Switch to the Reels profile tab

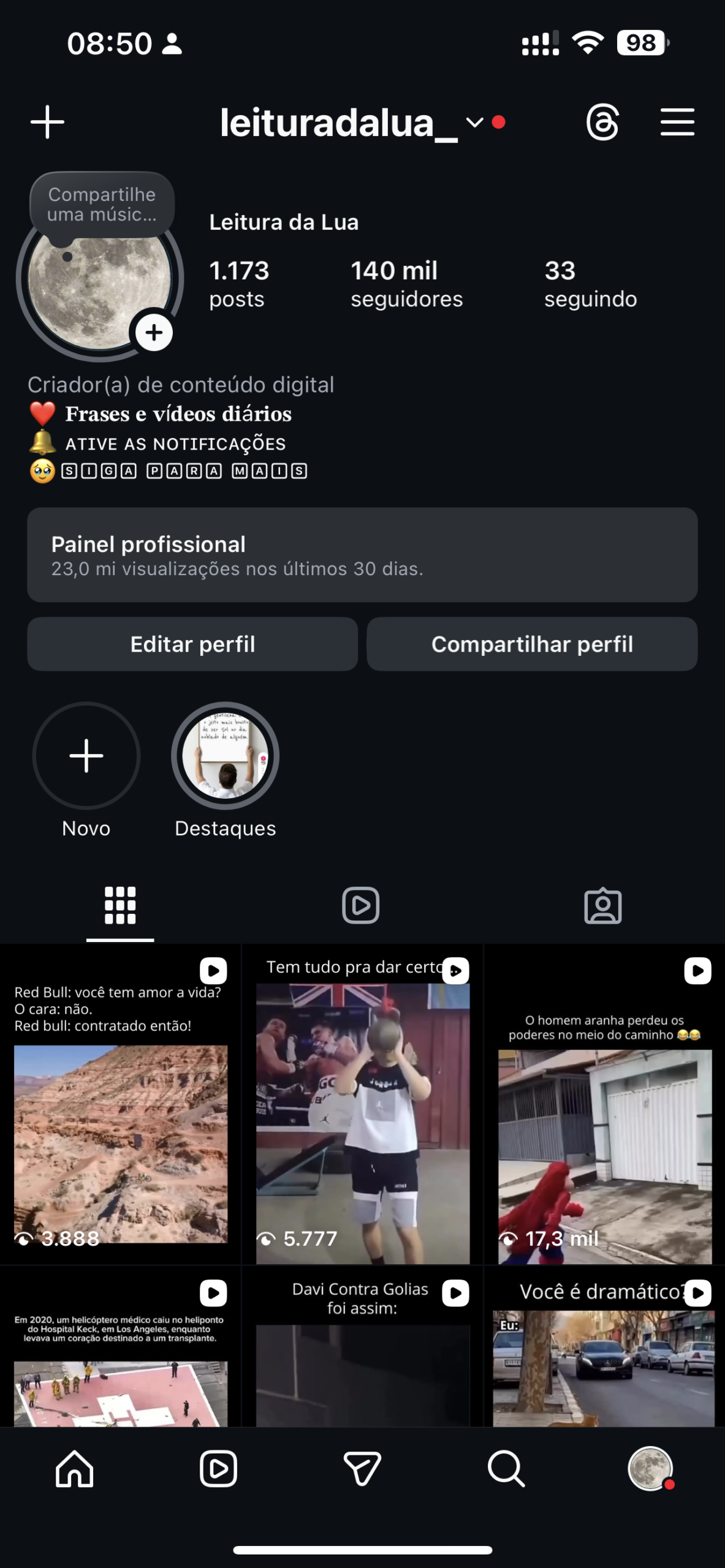360,905
